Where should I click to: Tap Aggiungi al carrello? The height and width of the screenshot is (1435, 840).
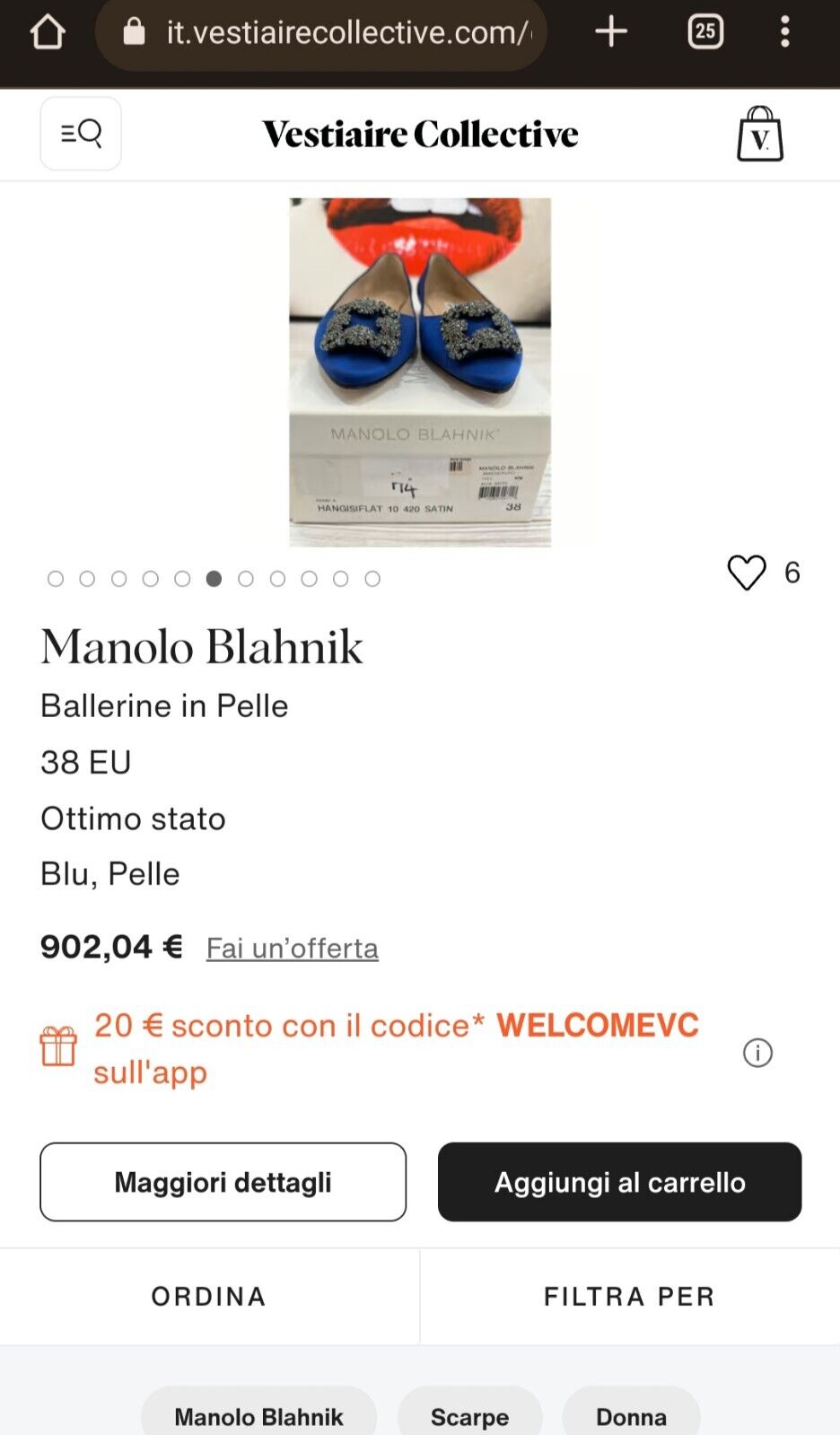619,1182
